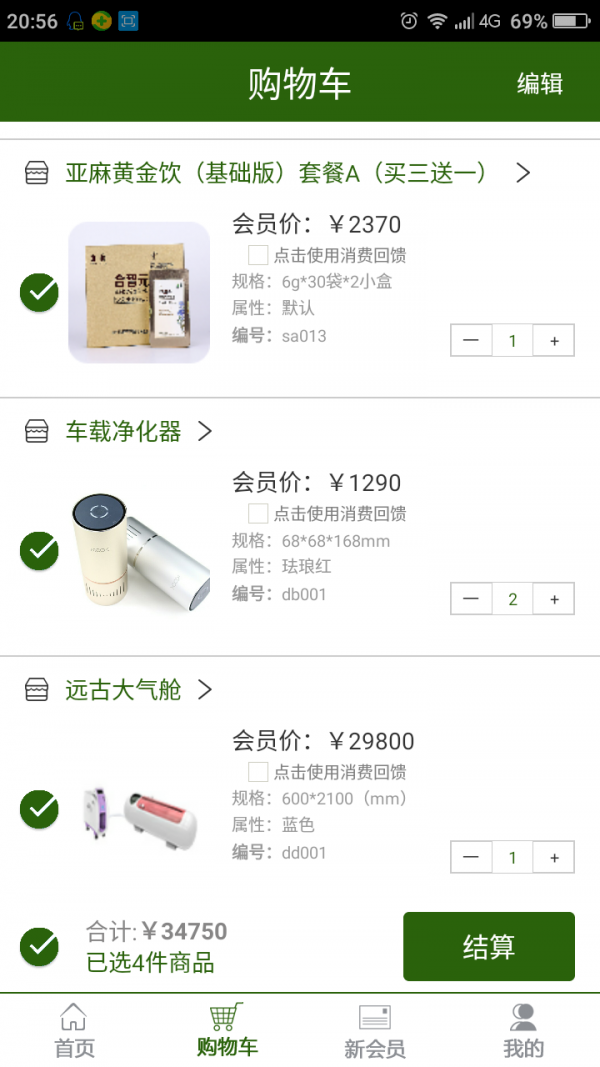
Task: Enable 消费回馈 for the ¥2370 item
Action: [258, 255]
